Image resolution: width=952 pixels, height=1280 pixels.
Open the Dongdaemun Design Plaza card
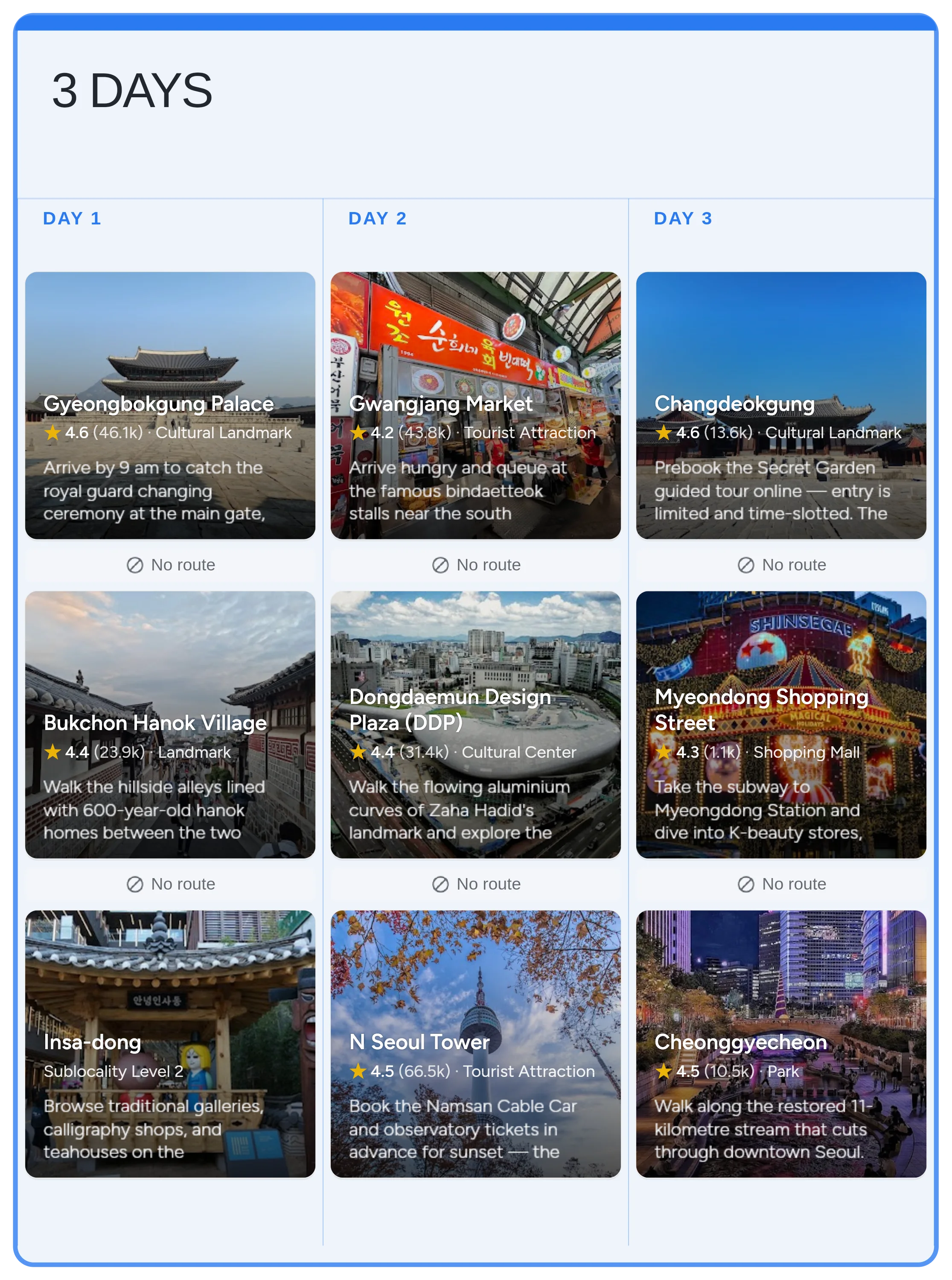[475, 724]
